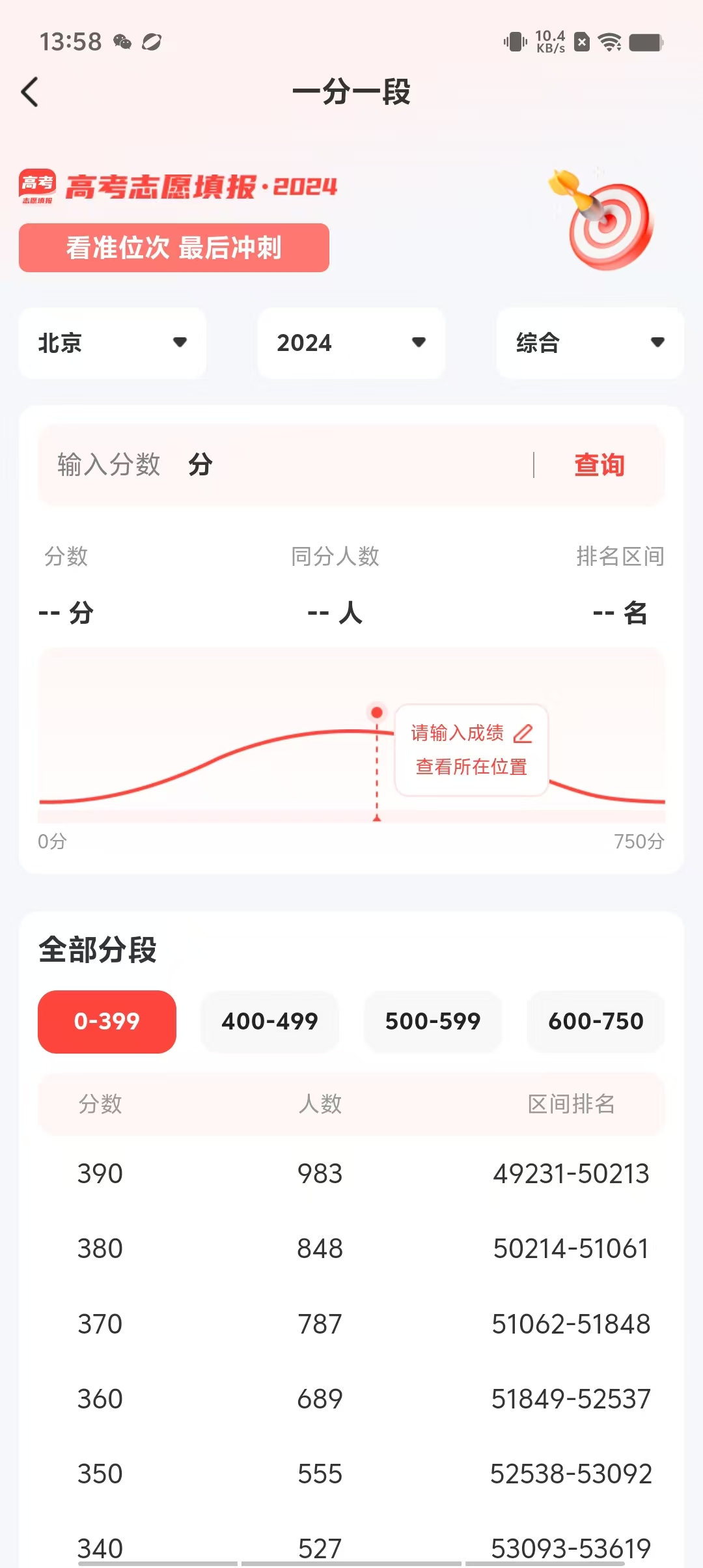Select the 500-599 score segment tab
This screenshot has height=1568, width=703.
point(433,1022)
